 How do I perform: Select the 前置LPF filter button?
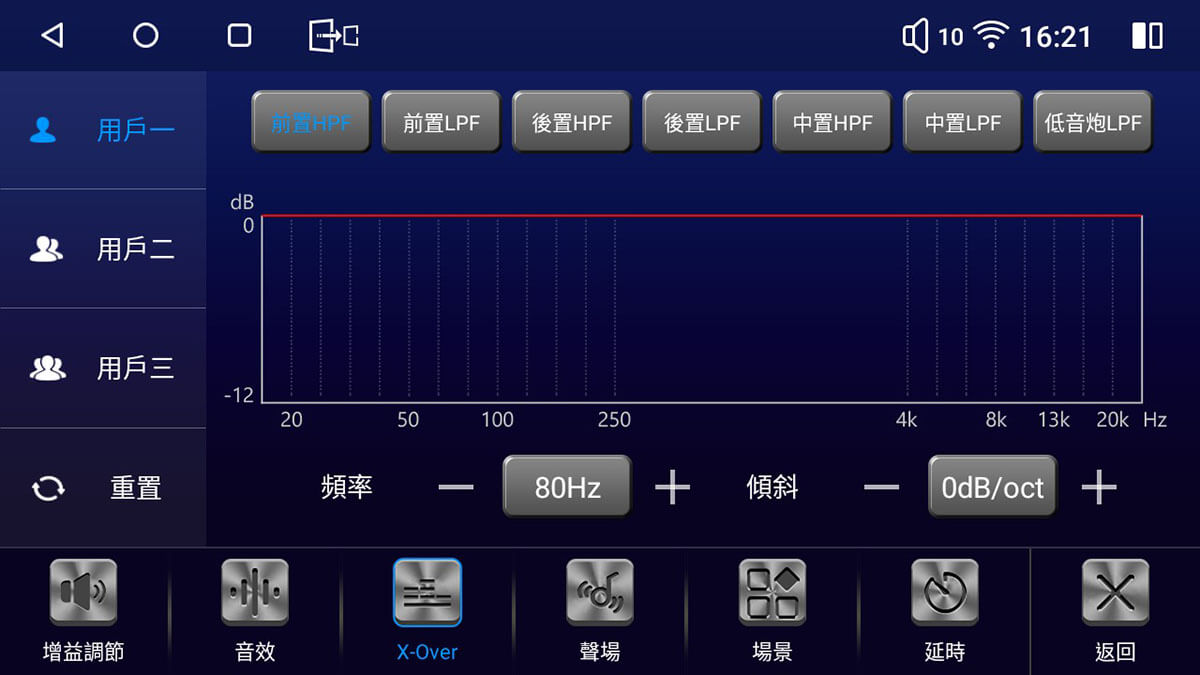tap(441, 122)
